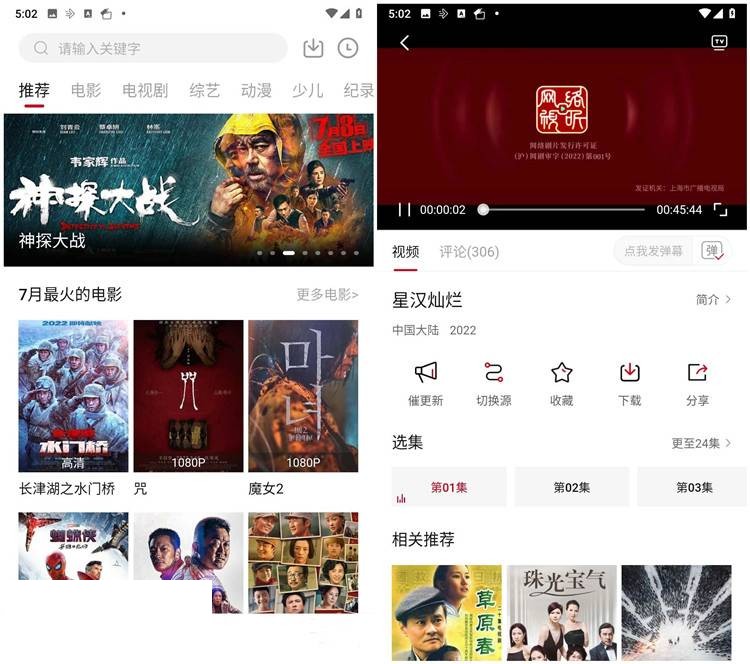Expand 简介 for 星汉灿烂
This screenshot has height=664, width=750.
(713, 299)
